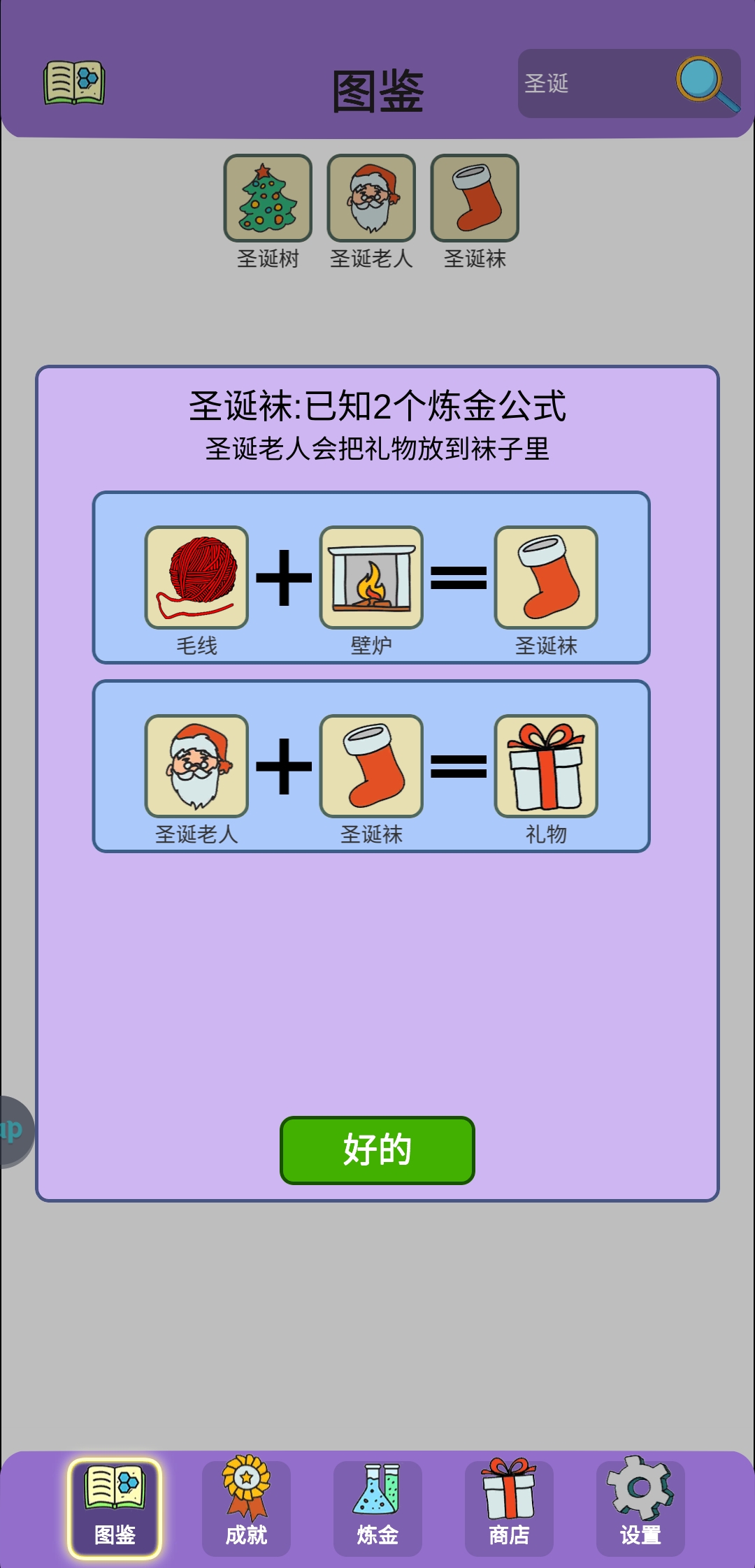Open the 设置 tab
755x1568 pixels.
click(x=640, y=1508)
